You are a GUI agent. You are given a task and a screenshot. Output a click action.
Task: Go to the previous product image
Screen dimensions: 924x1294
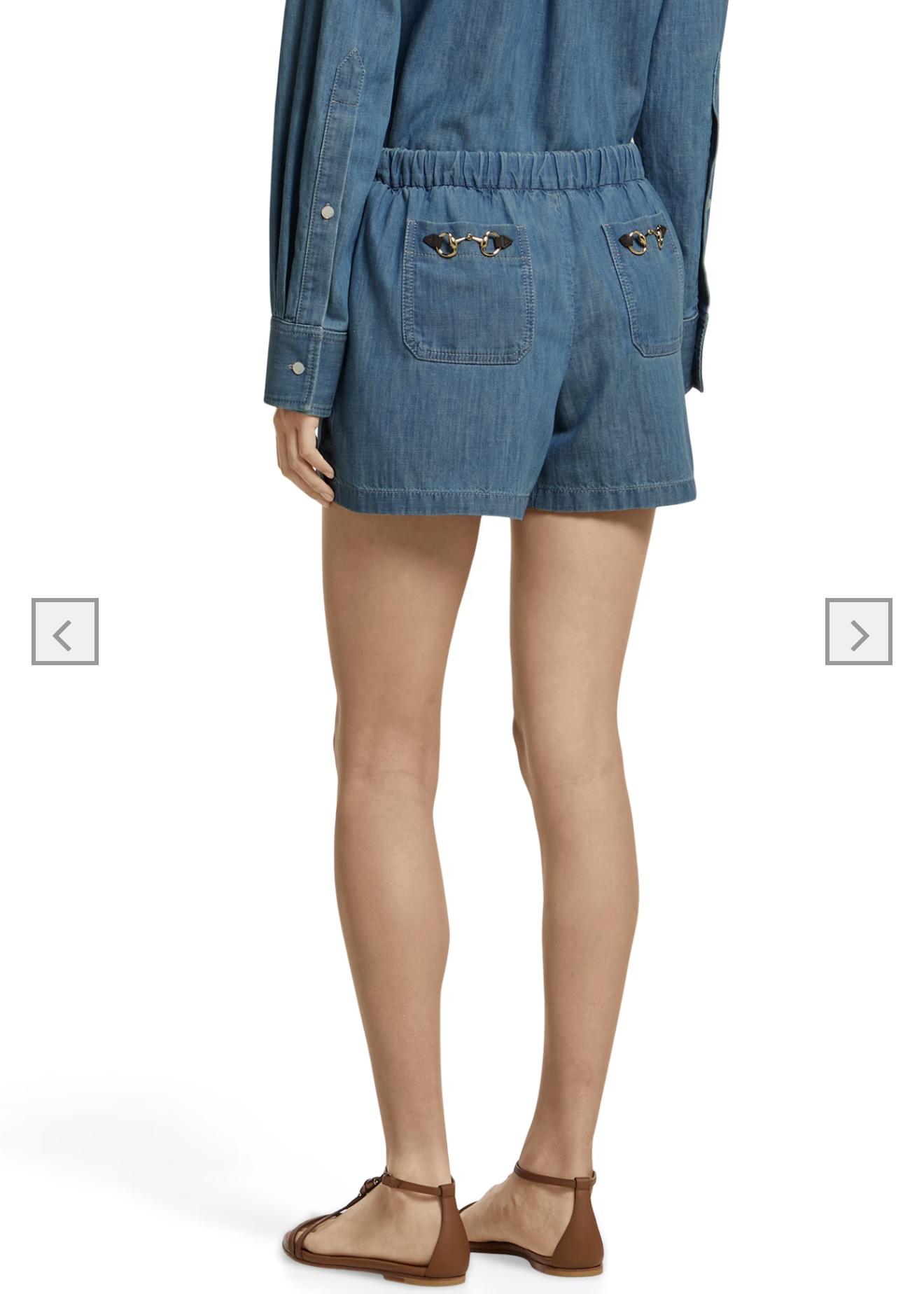tap(64, 631)
